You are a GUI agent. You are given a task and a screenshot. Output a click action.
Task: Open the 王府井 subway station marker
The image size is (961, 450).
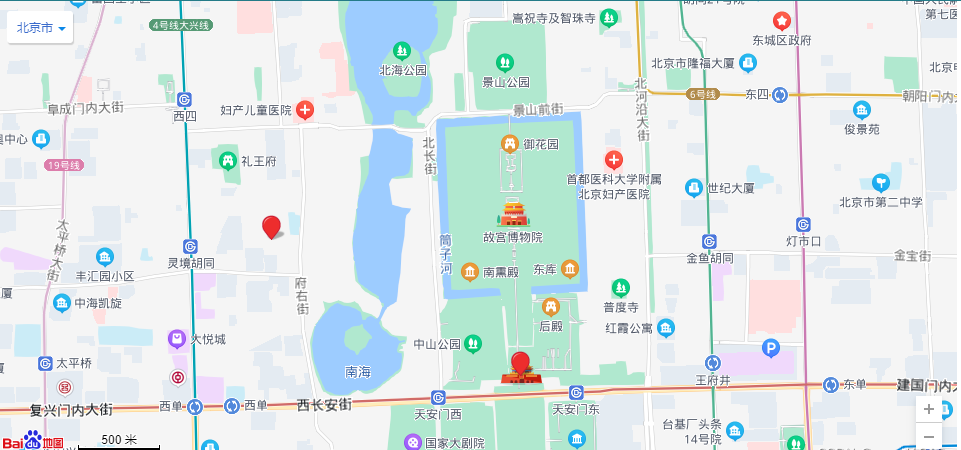pyautogui.click(x=713, y=363)
